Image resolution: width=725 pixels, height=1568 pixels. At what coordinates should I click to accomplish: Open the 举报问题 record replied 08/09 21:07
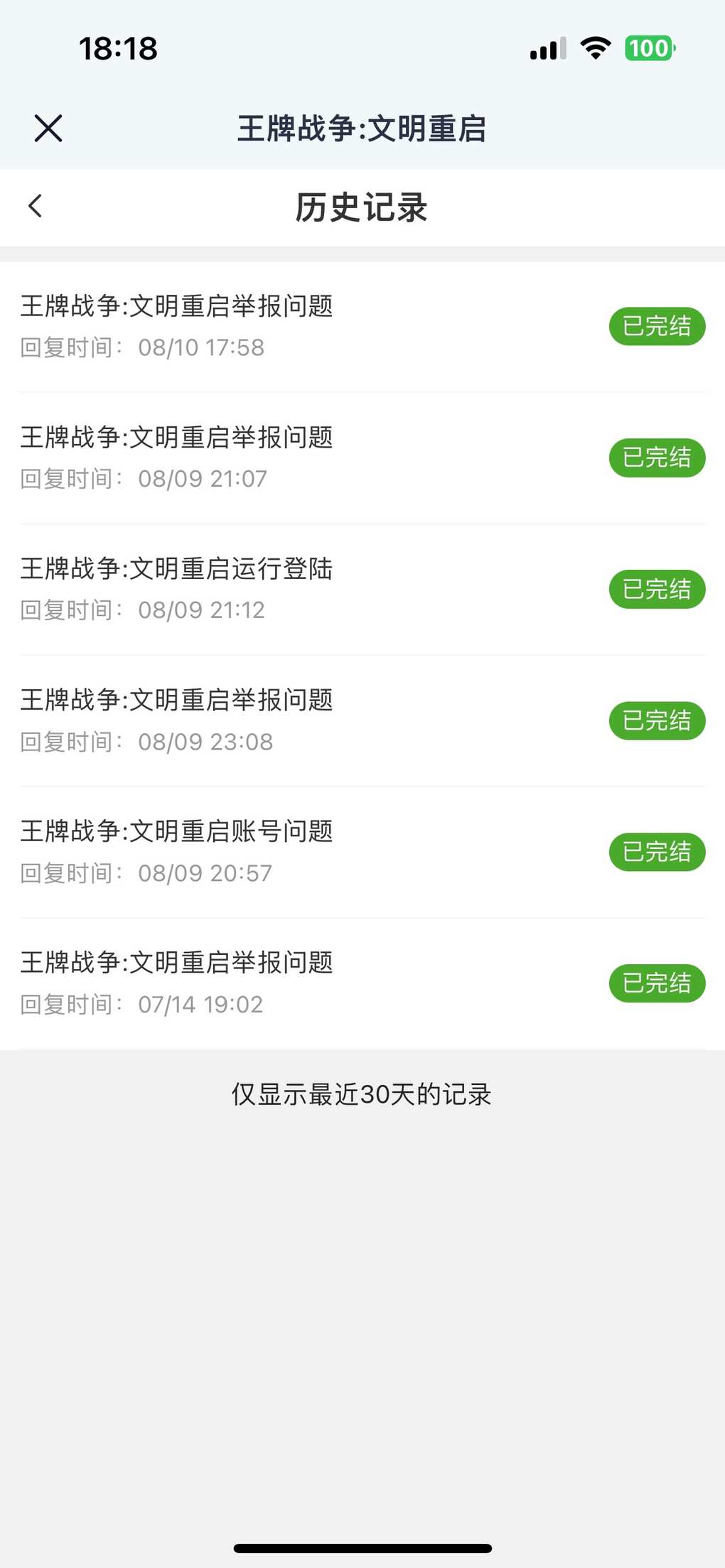pyautogui.click(x=362, y=458)
